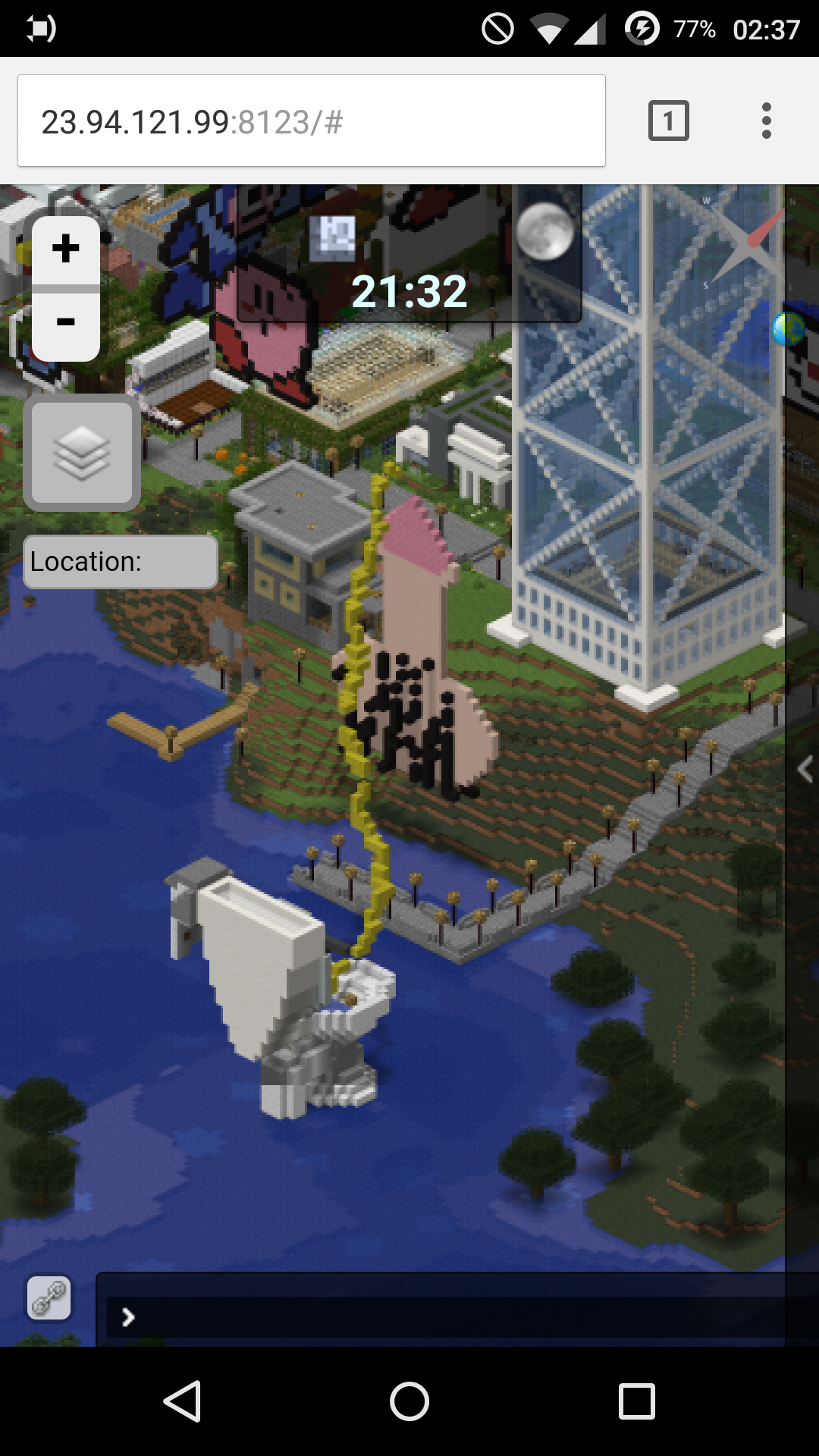Open the browser tab switcher
The height and width of the screenshot is (1456, 819).
point(668,121)
